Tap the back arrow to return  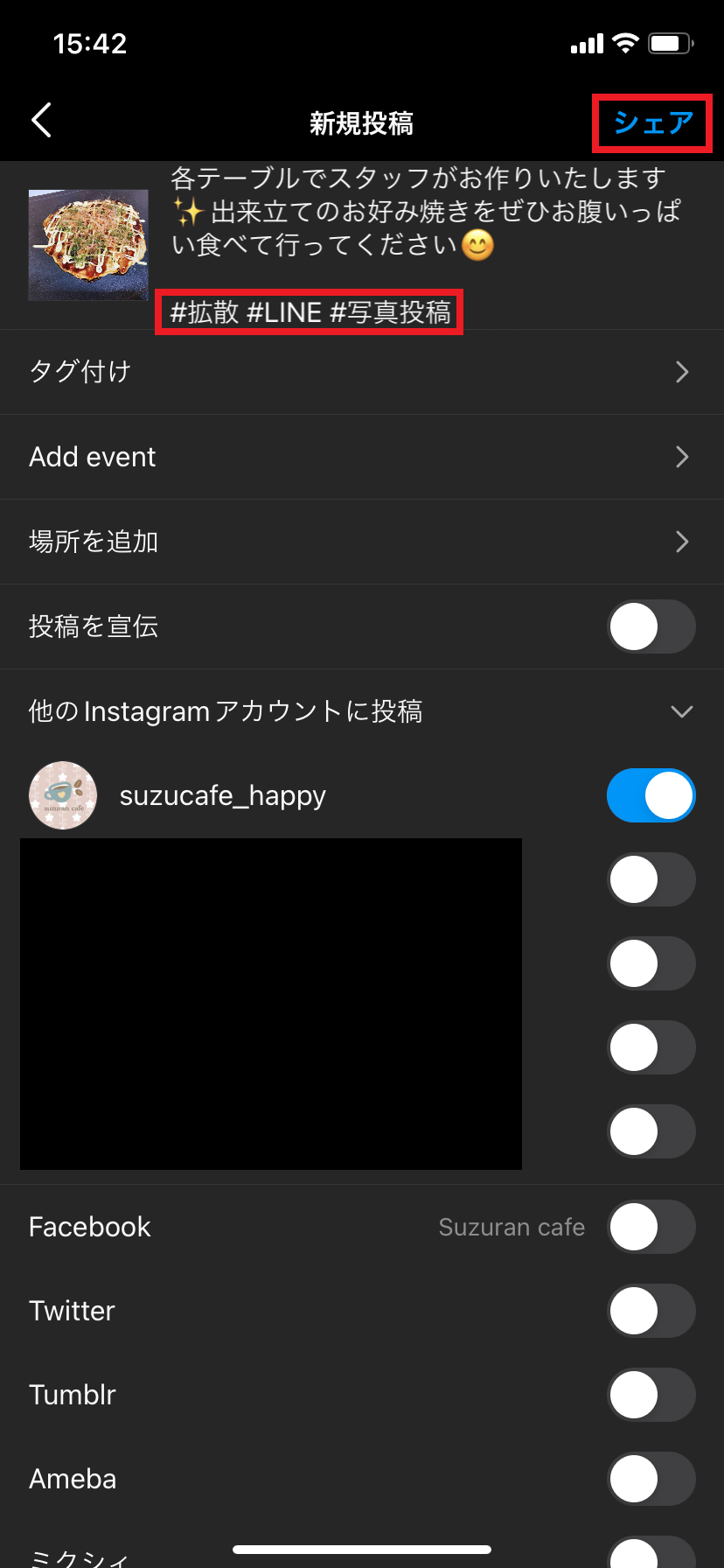[x=41, y=121]
